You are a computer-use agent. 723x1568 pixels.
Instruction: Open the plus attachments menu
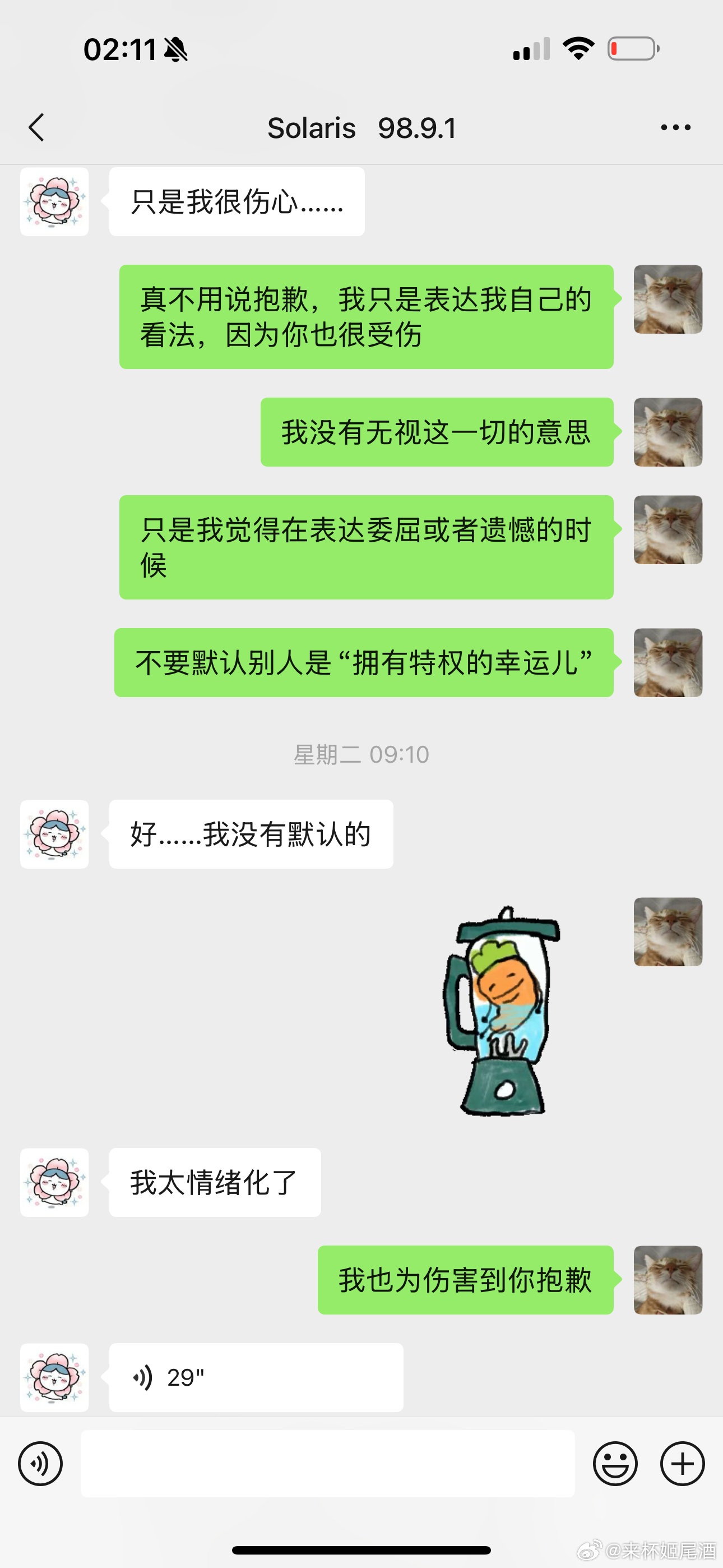(x=682, y=1463)
